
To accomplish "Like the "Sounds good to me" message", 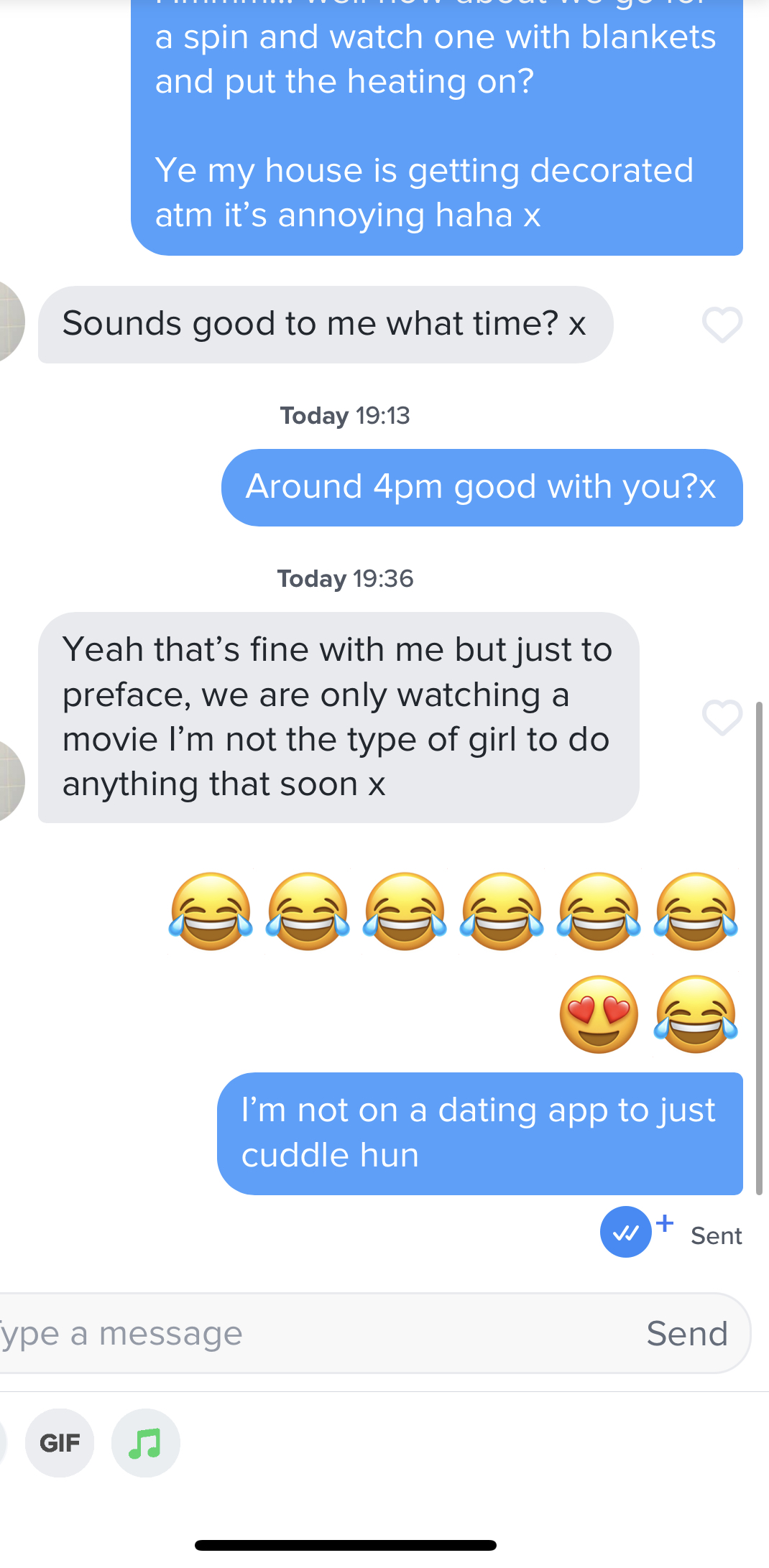I will [722, 325].
